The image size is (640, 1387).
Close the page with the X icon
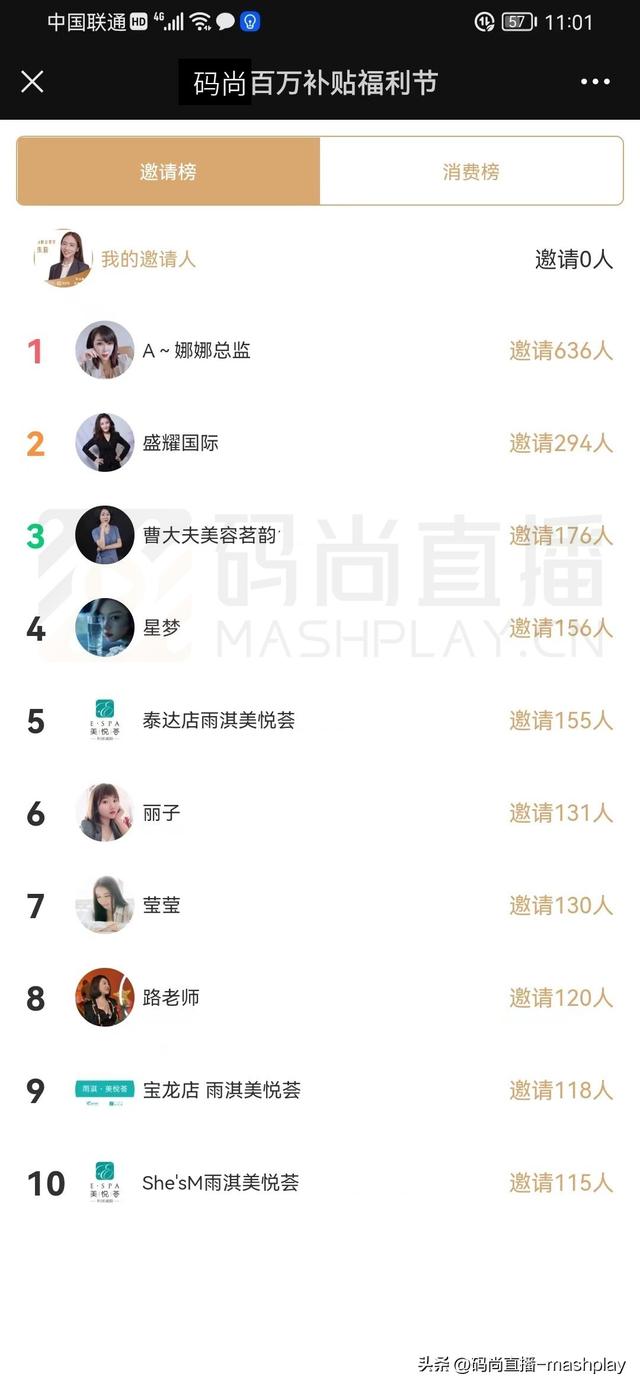coord(32,82)
